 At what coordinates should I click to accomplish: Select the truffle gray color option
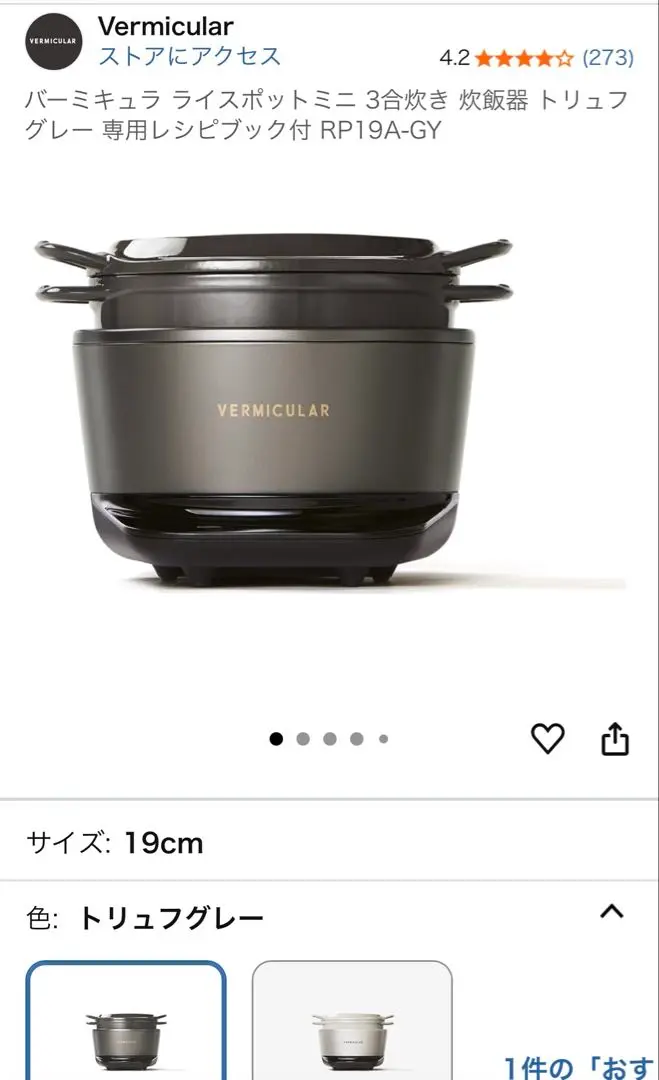click(126, 1021)
